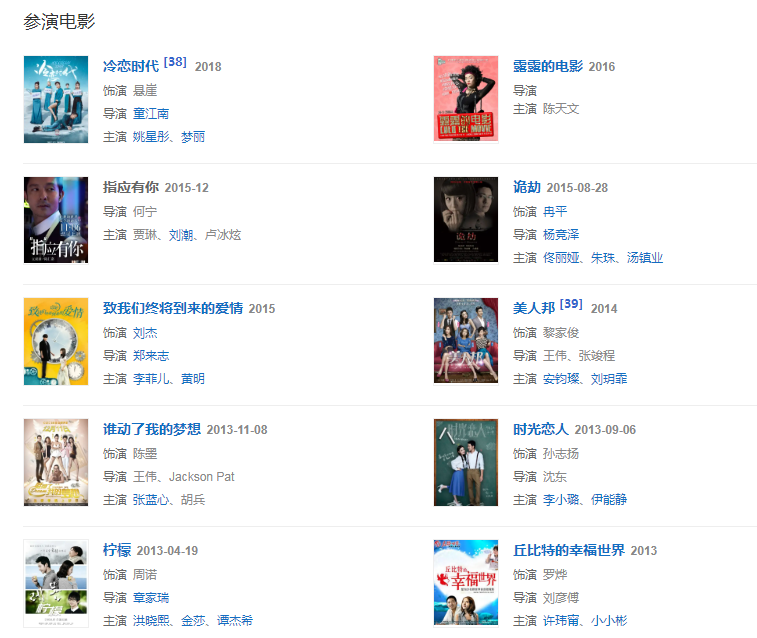The height and width of the screenshot is (638, 757).
Task: Open actor 刘潮's page
Action: coord(181,235)
